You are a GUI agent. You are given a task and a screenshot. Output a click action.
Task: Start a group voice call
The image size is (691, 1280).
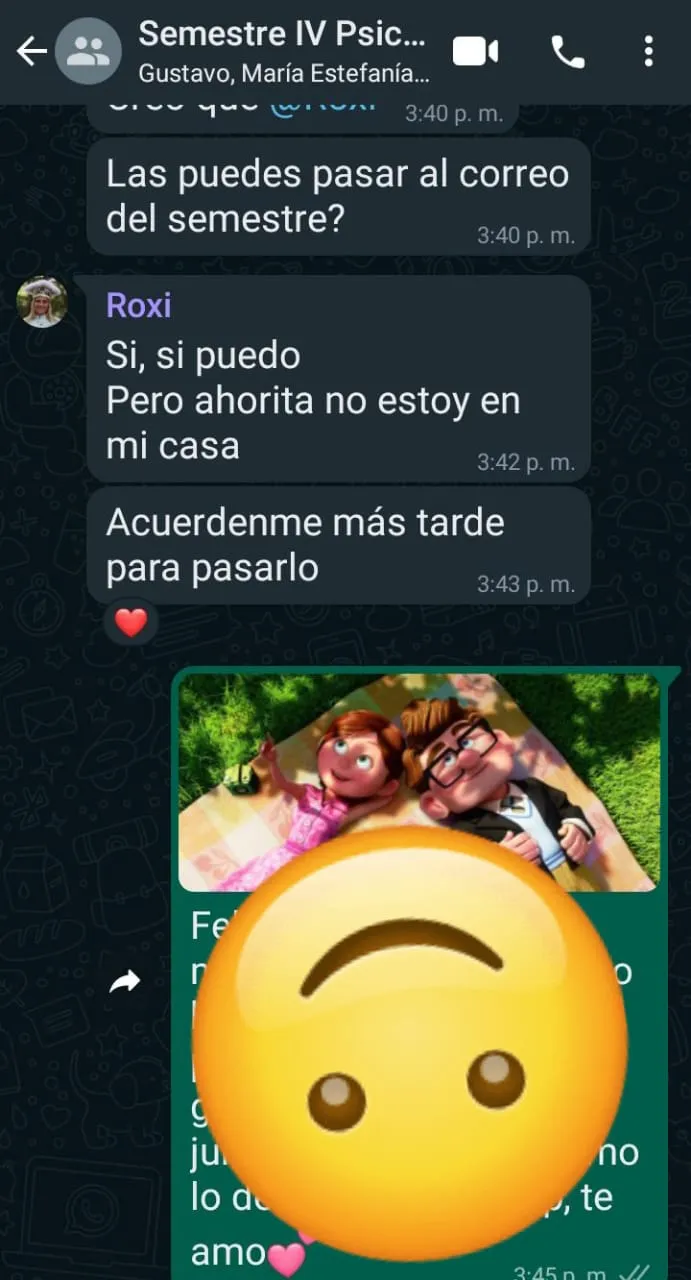(568, 51)
